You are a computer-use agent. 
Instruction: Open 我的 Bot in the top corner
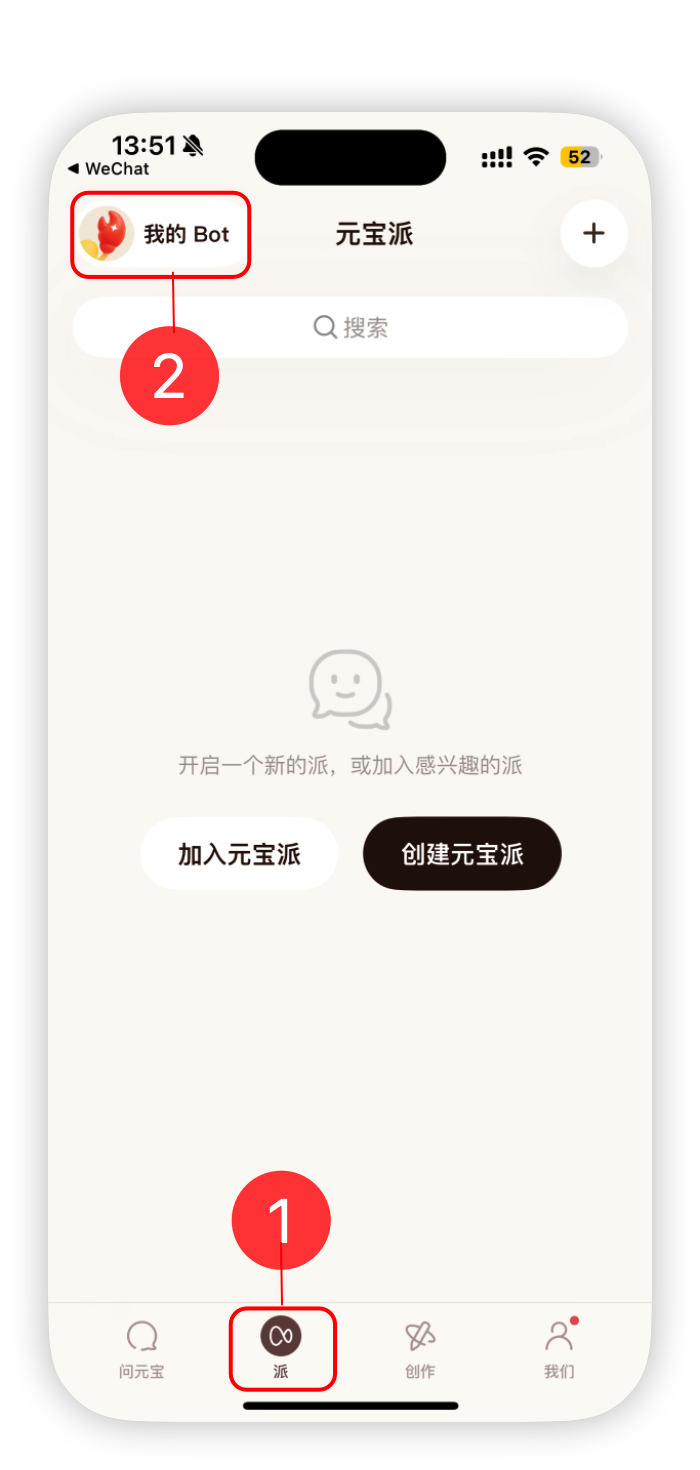pyautogui.click(x=160, y=235)
